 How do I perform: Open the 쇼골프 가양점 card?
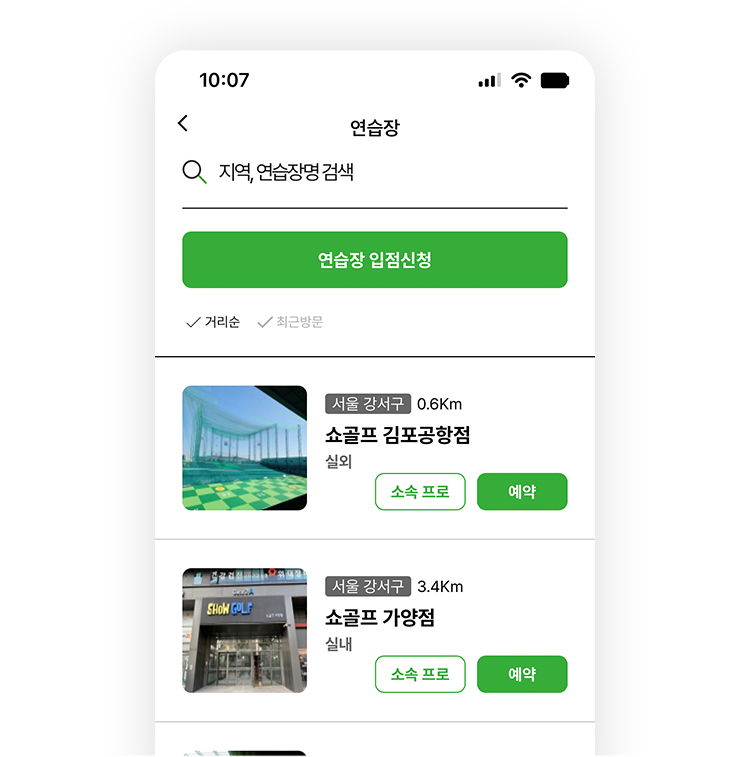click(379, 617)
